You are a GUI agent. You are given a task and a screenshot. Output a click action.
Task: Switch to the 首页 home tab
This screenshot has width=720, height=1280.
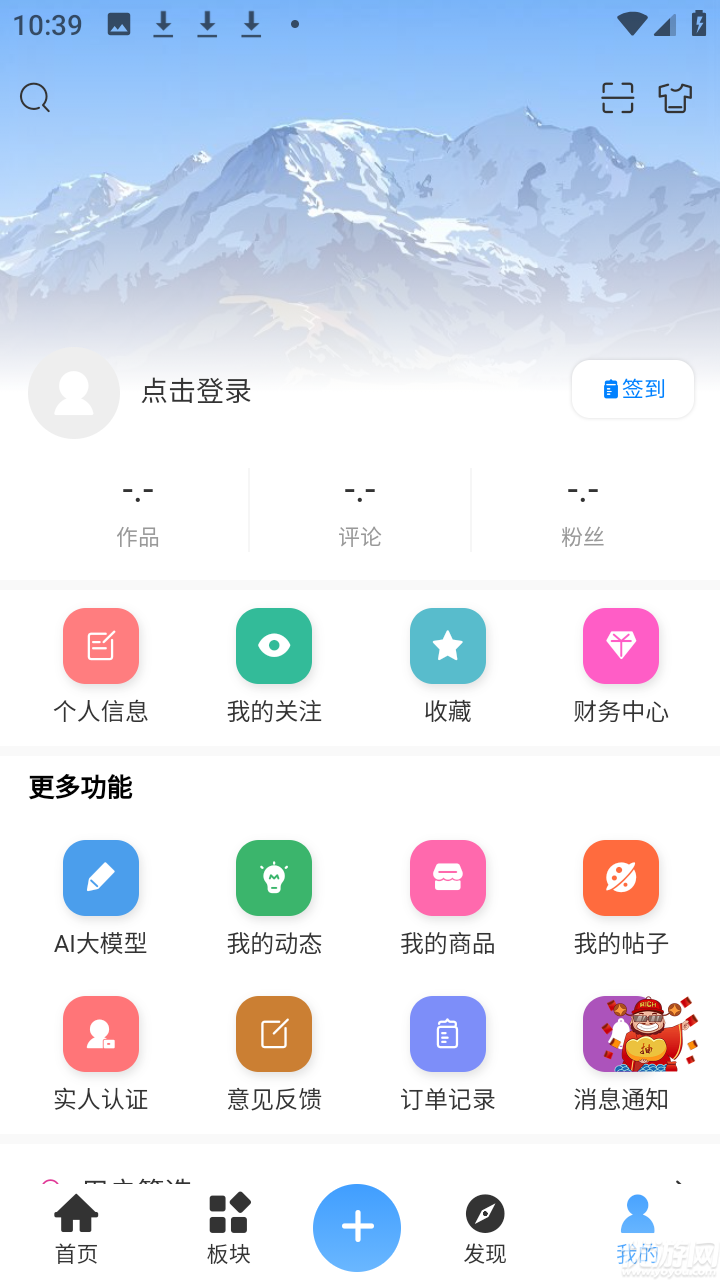click(75, 1227)
